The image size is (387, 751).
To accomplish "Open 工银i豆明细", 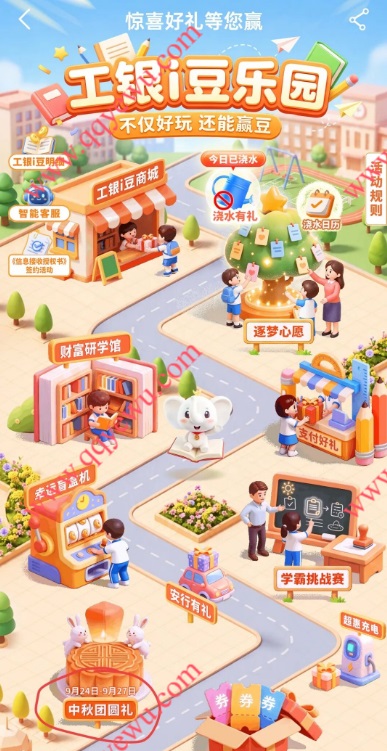I will click(39, 161).
